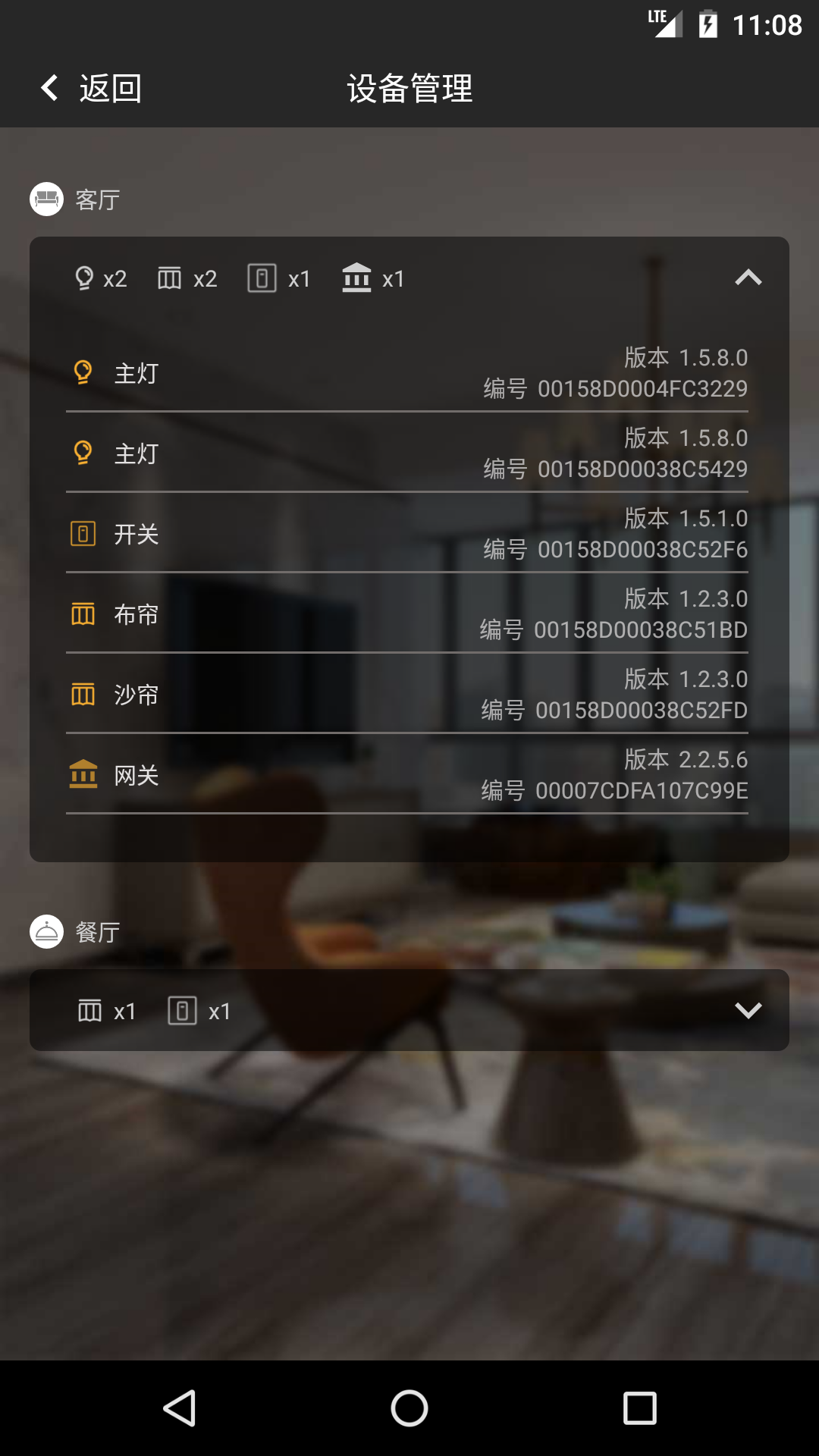Image resolution: width=819 pixels, height=1456 pixels.
Task: Click the dish icon beside 餐厅 label
Action: tap(47, 932)
